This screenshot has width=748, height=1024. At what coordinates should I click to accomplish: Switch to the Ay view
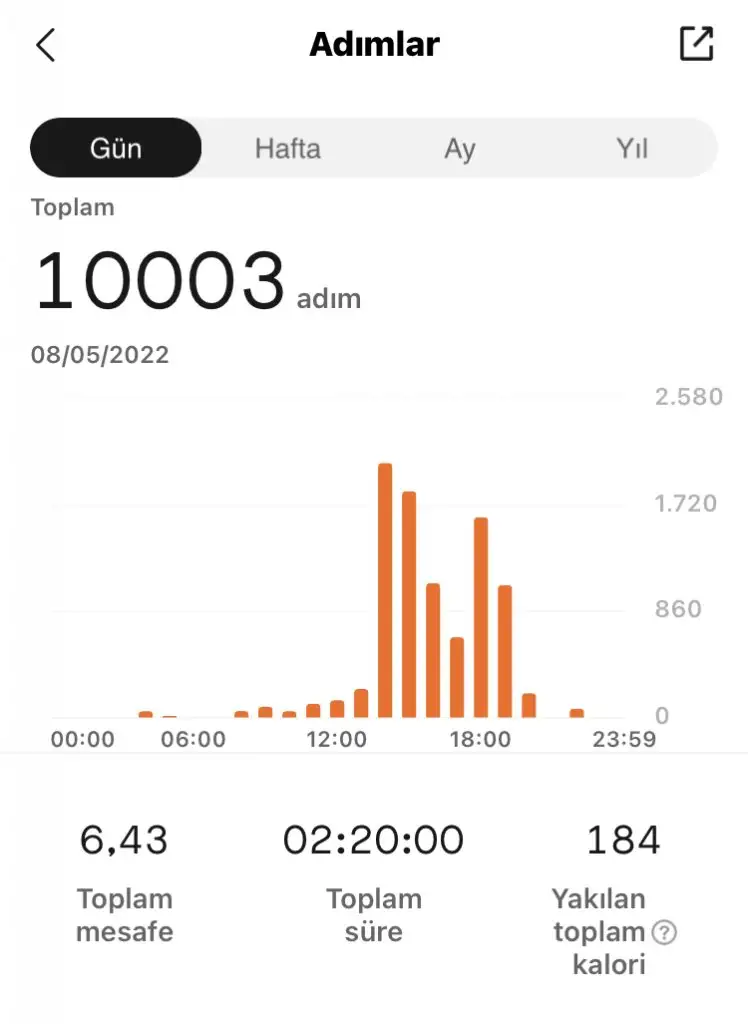click(459, 149)
